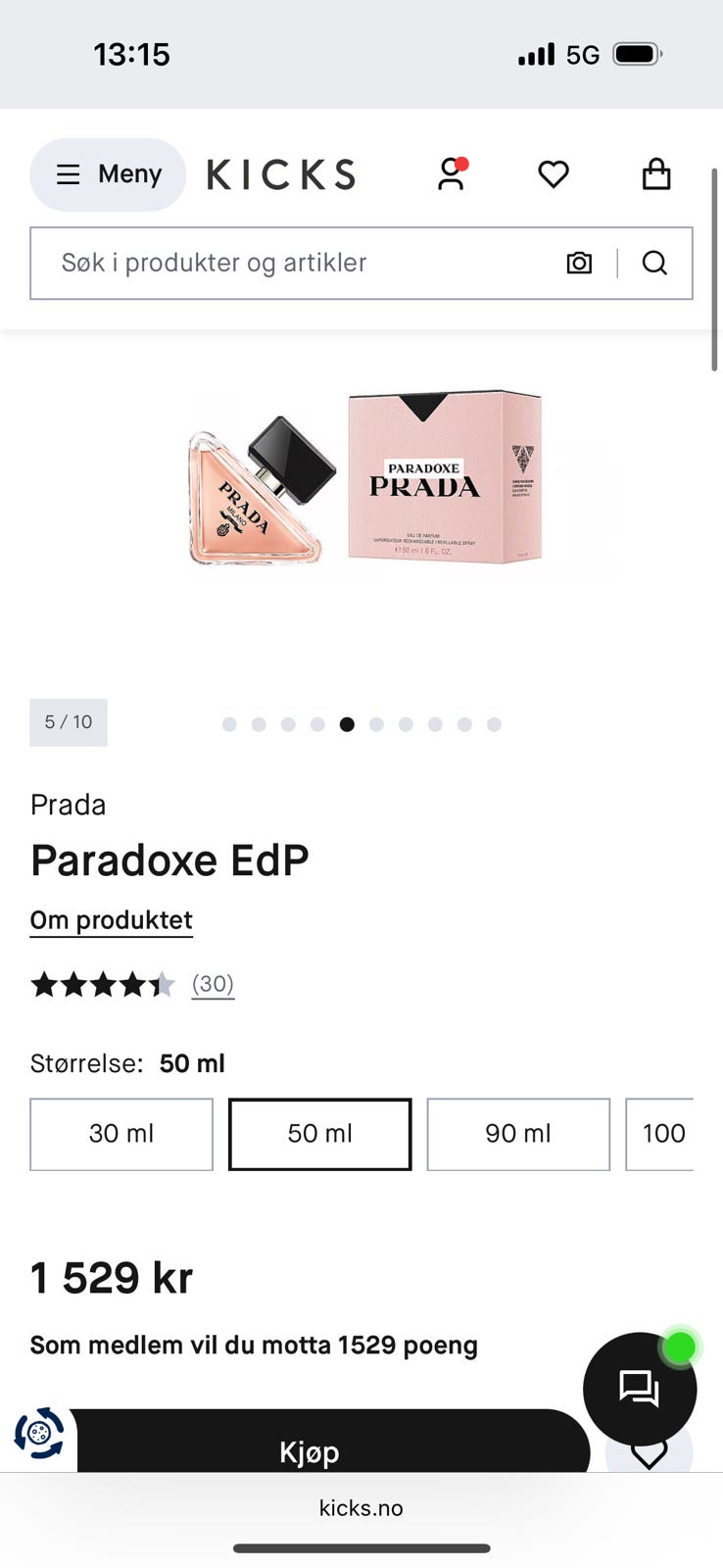The width and height of the screenshot is (723, 1568).
Task: Select the 100 ml size option
Action: point(661,1134)
